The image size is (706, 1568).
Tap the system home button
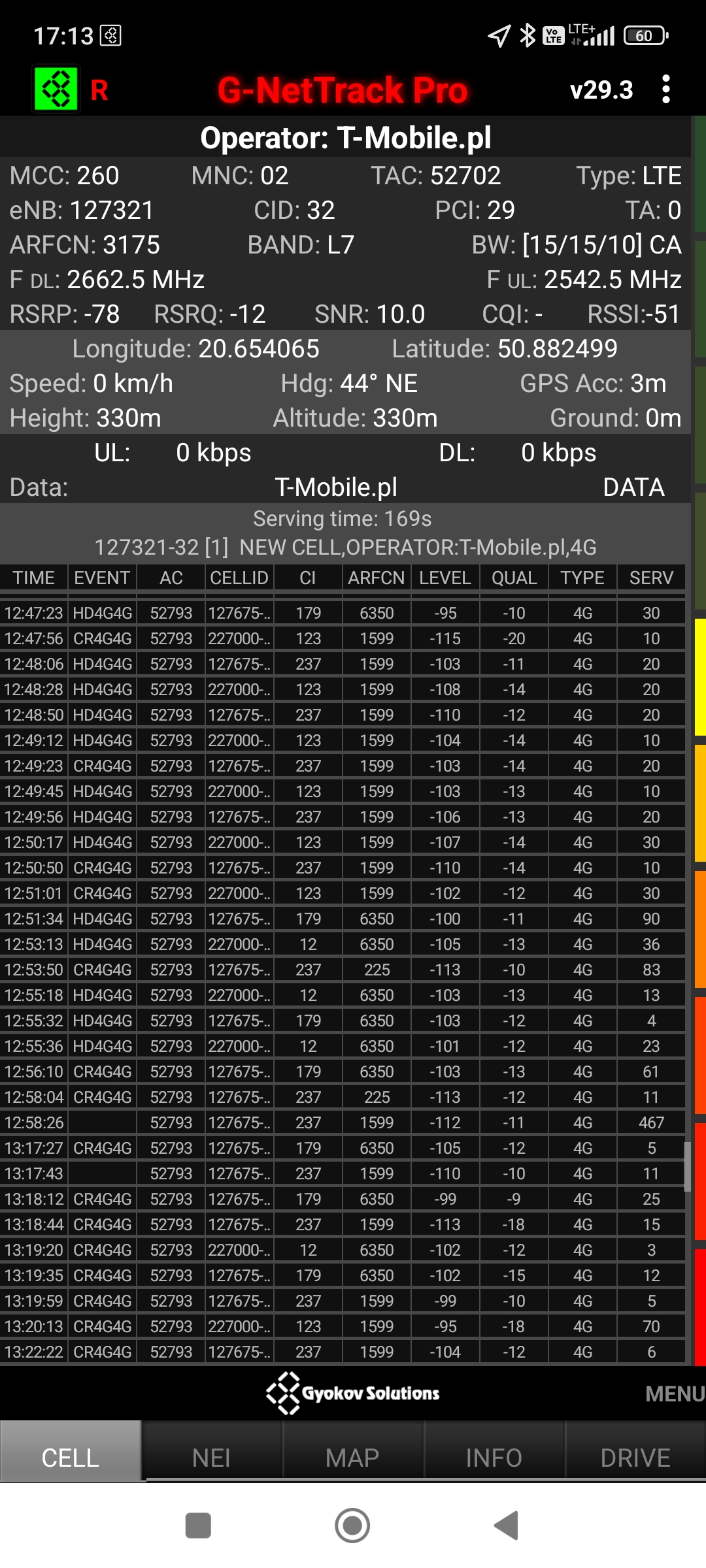(x=352, y=1526)
